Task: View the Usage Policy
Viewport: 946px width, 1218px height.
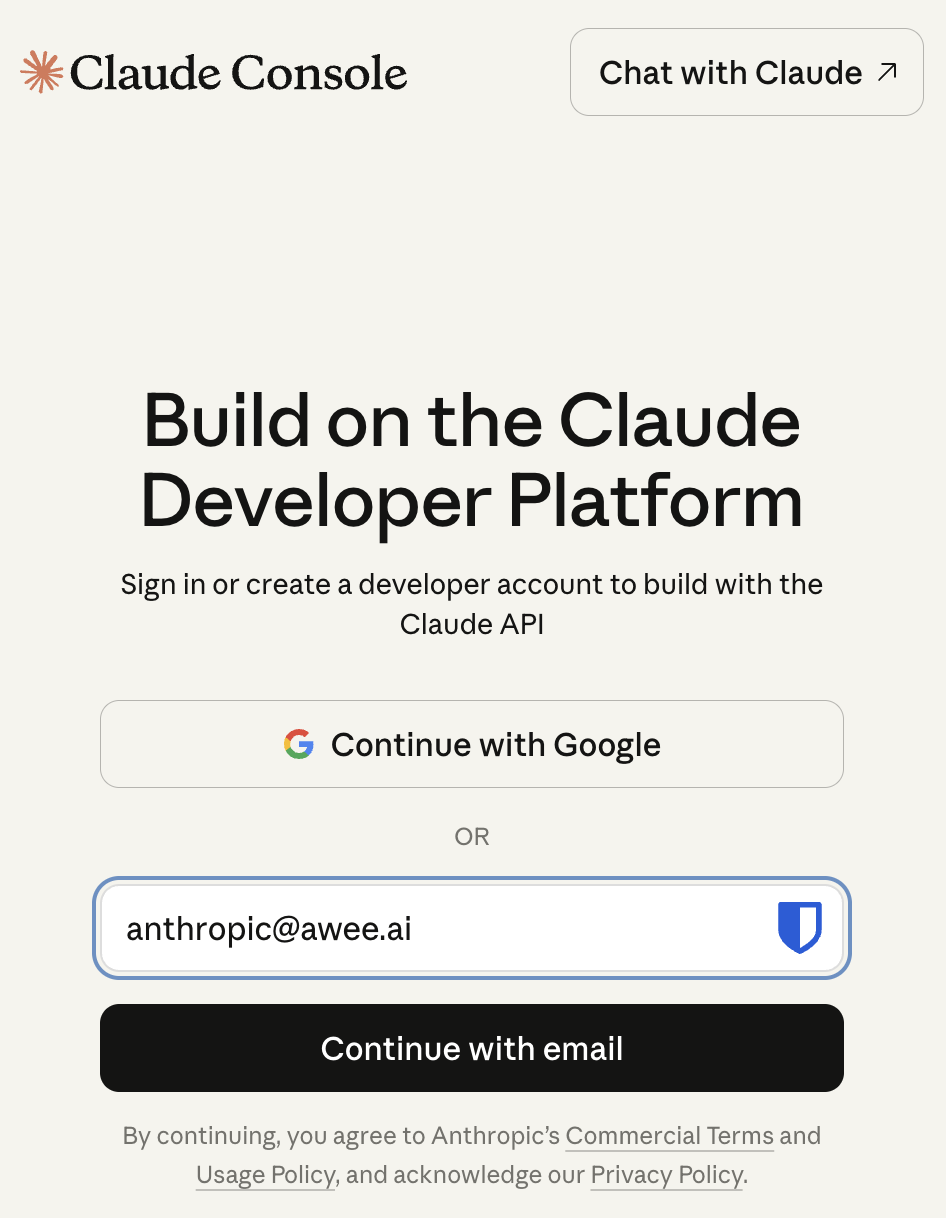Action: pyautogui.click(x=265, y=1174)
